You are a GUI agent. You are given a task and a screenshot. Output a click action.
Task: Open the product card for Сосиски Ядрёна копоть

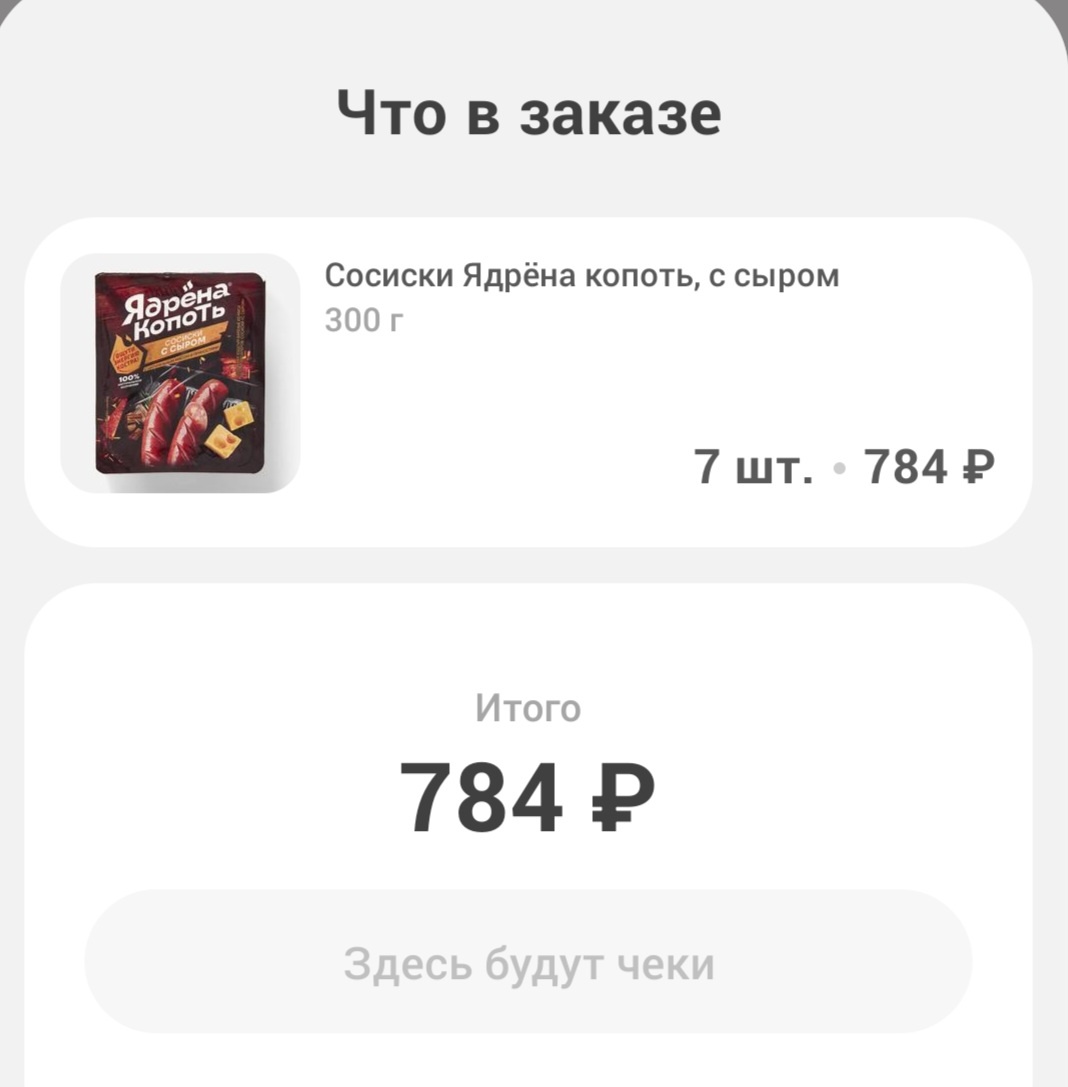(x=534, y=385)
